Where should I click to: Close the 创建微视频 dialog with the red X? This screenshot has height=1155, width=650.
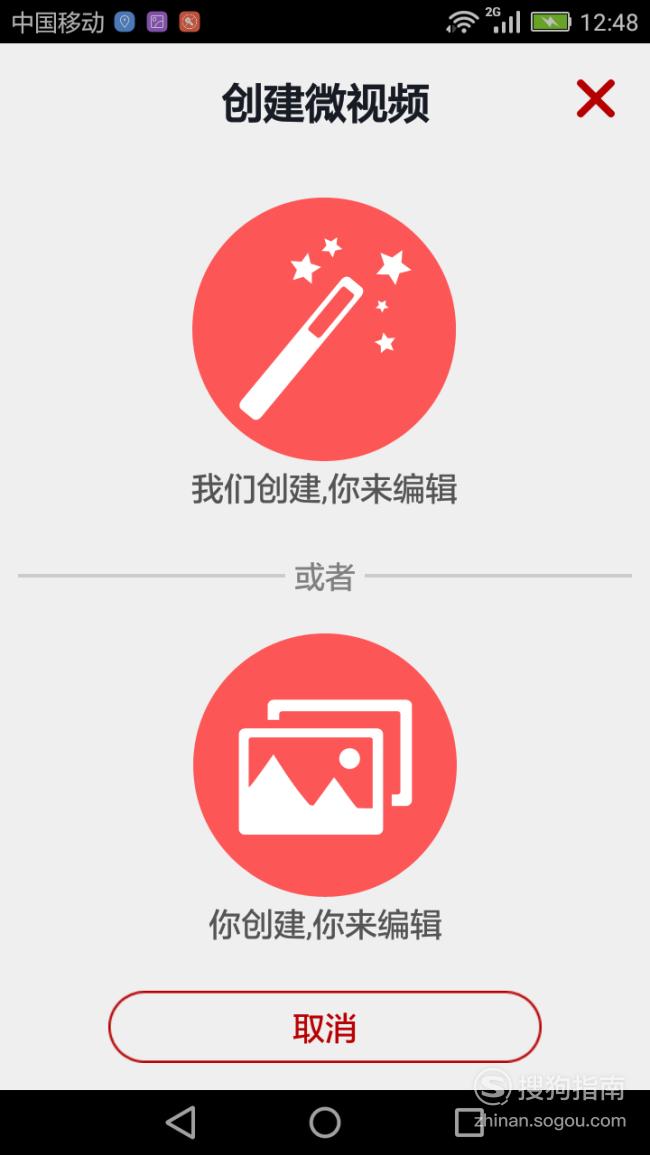coord(595,99)
